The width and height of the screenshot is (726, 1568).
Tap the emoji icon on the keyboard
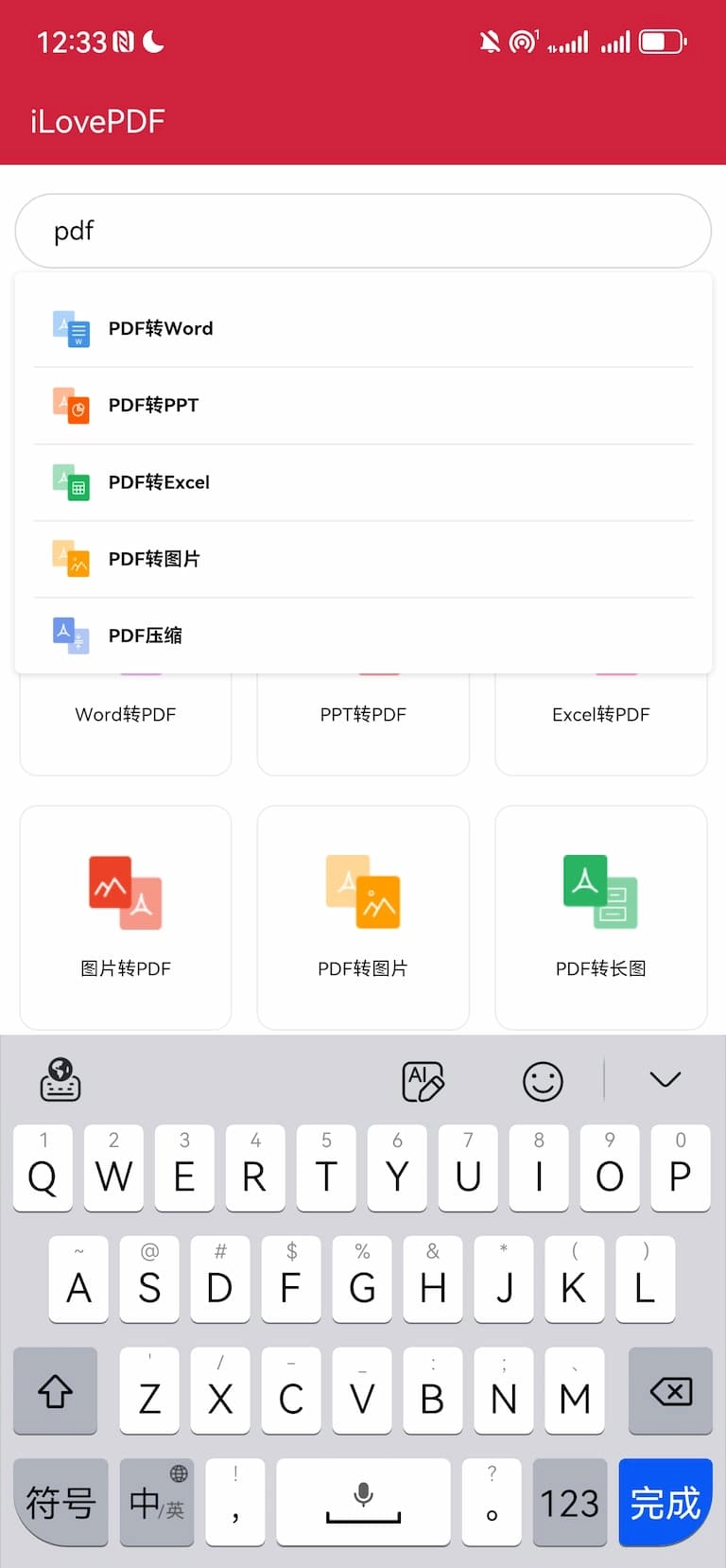tap(541, 1080)
